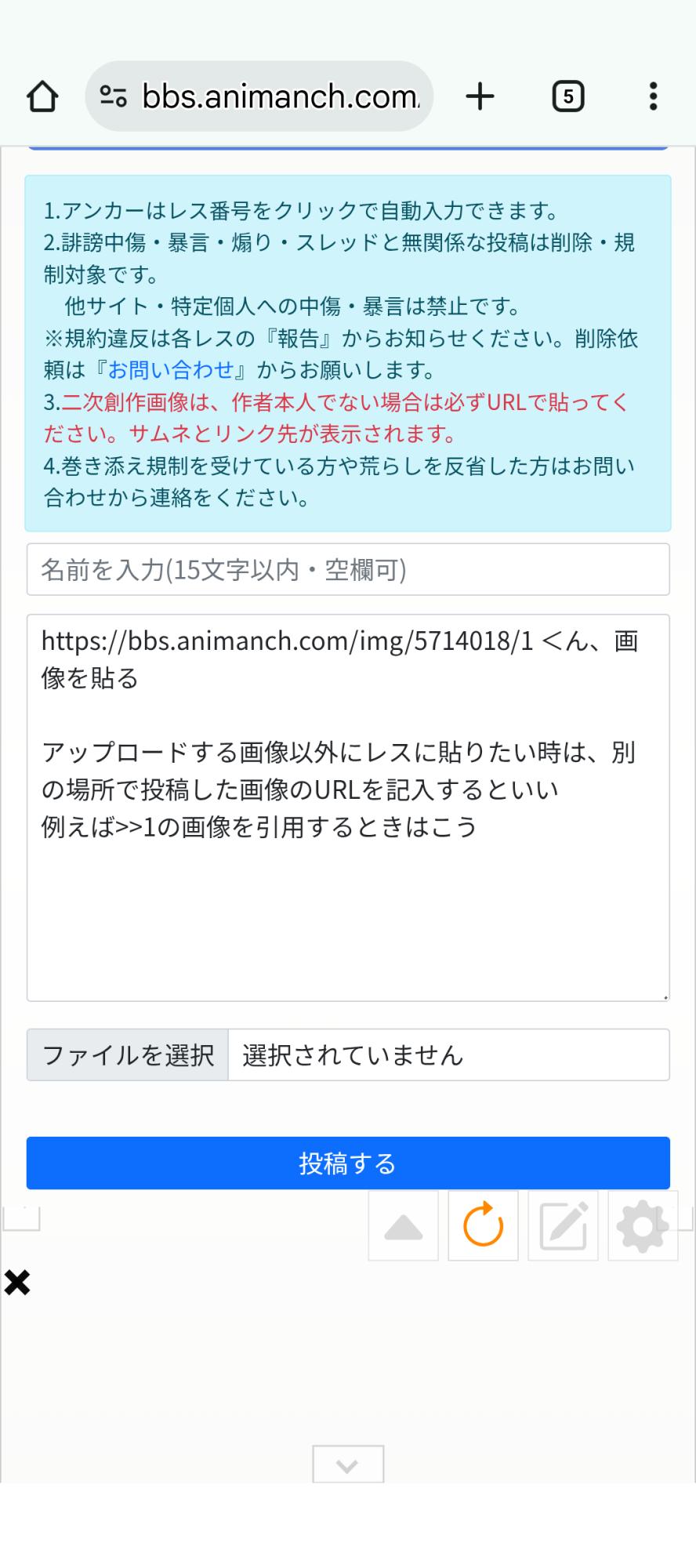This screenshot has height=1568, width=696.
Task: Submit the post with 投稿する
Action: point(348,1163)
